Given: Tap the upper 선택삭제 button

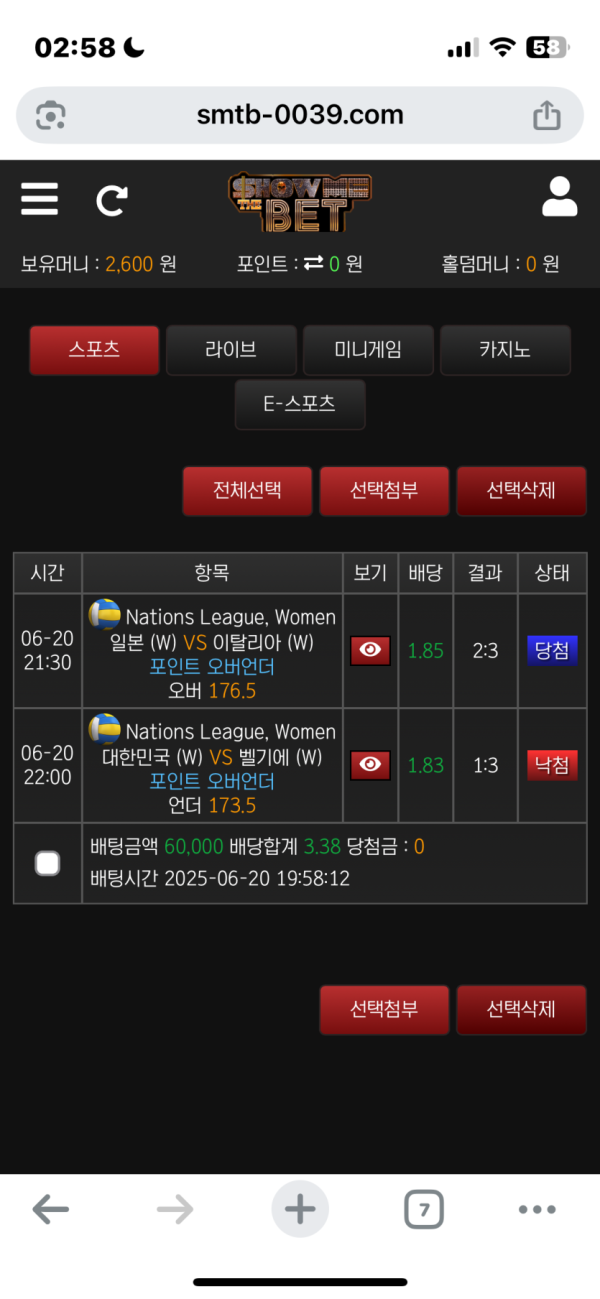Looking at the screenshot, I should coord(521,491).
